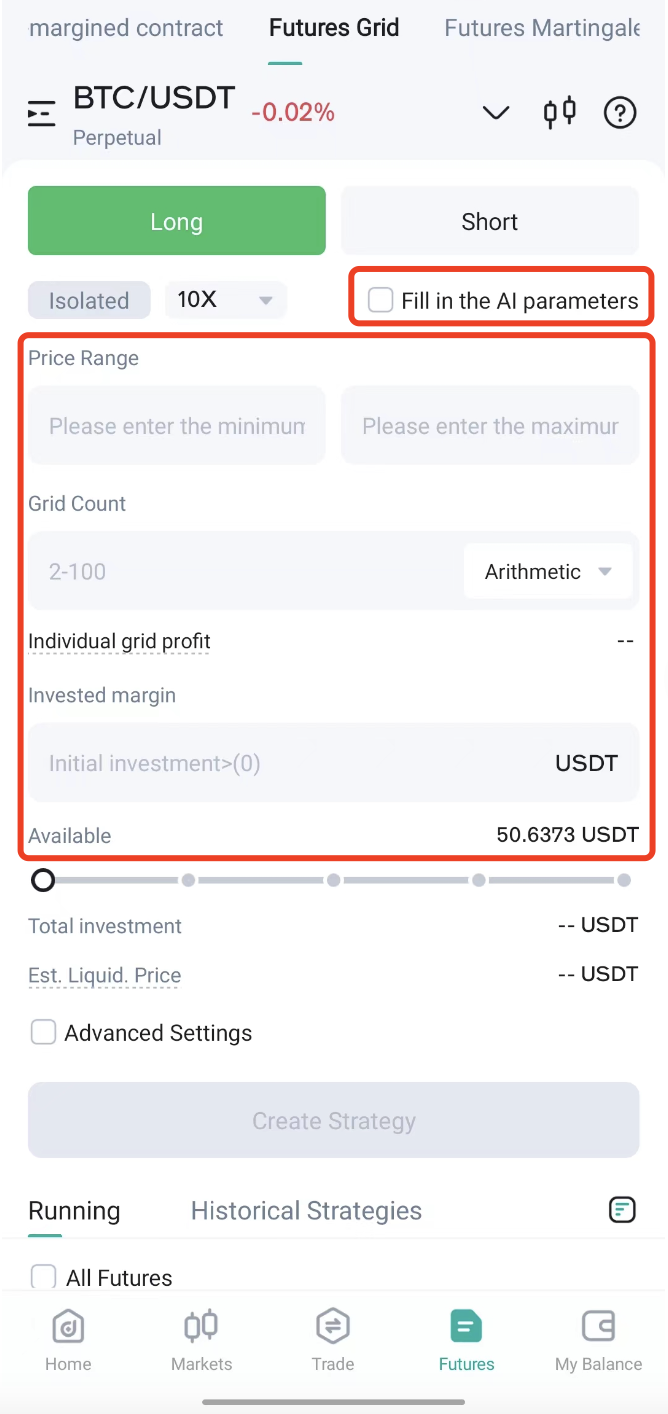Open the trading pair list menu icon
668x1414 pixels.
(41, 113)
